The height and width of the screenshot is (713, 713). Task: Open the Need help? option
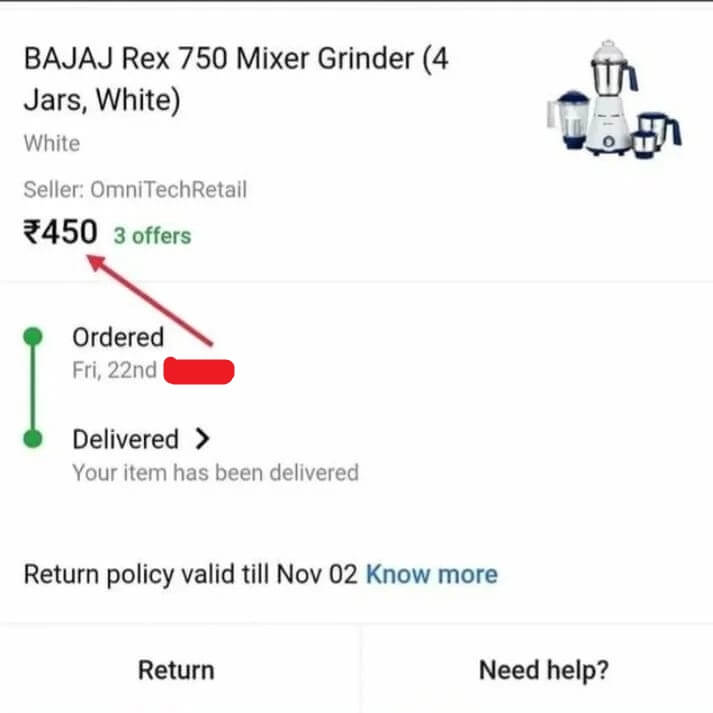[x=543, y=669]
